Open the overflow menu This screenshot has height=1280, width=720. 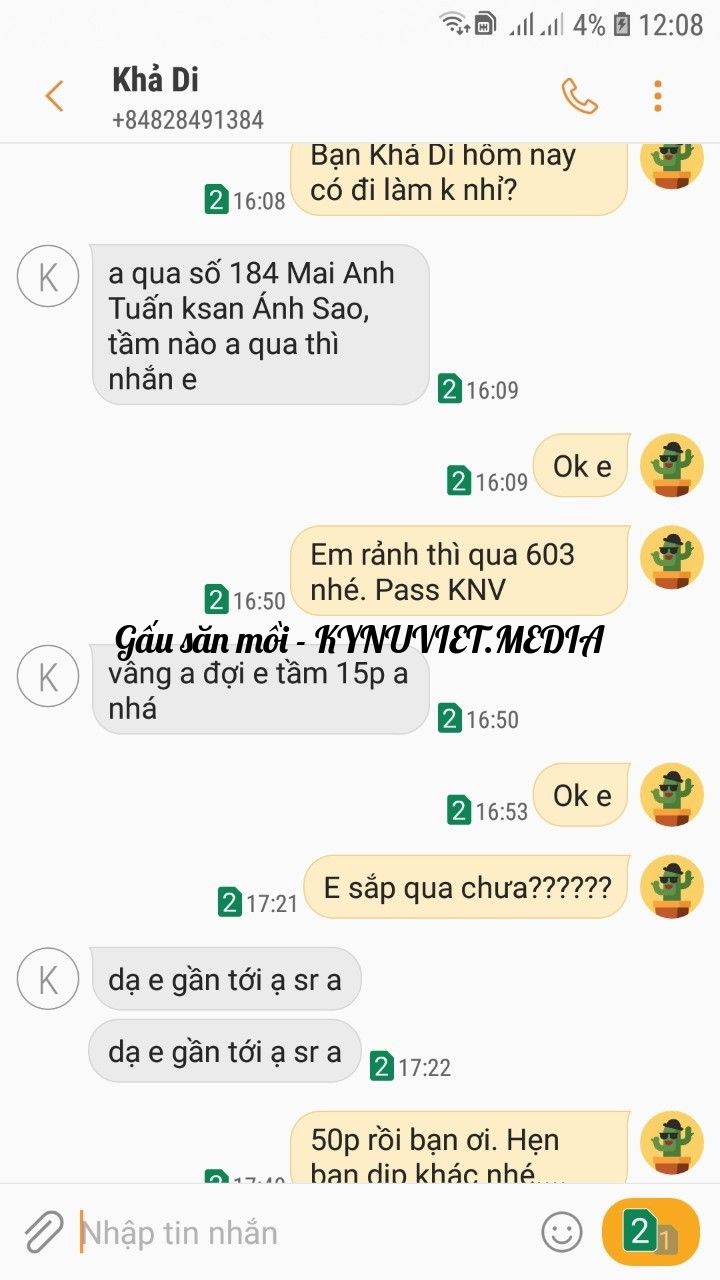657,97
